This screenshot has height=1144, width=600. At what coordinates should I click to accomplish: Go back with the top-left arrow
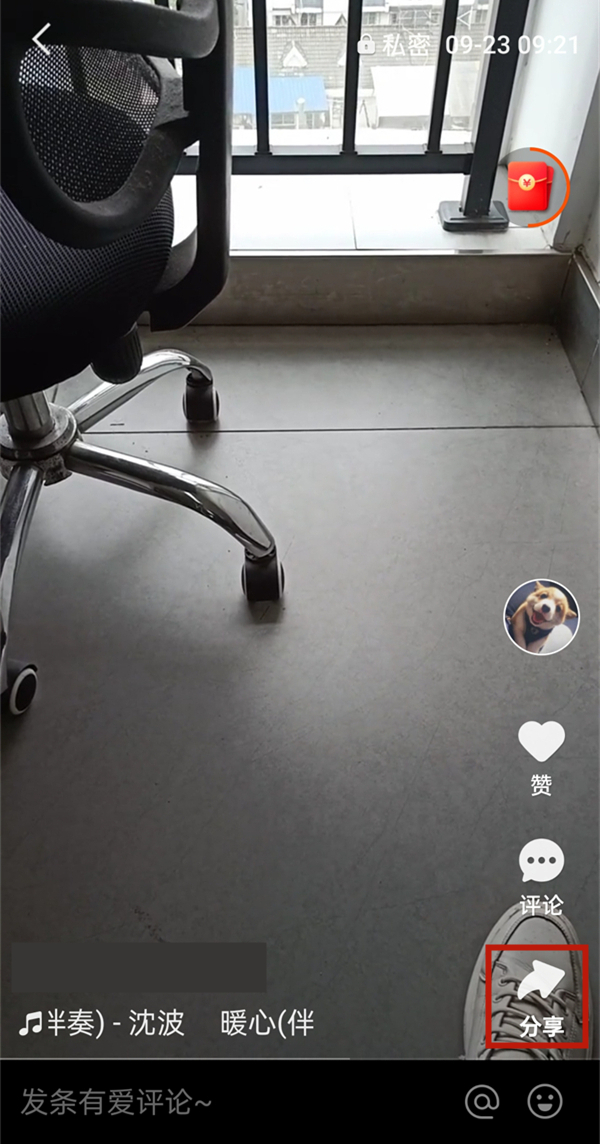click(x=41, y=39)
